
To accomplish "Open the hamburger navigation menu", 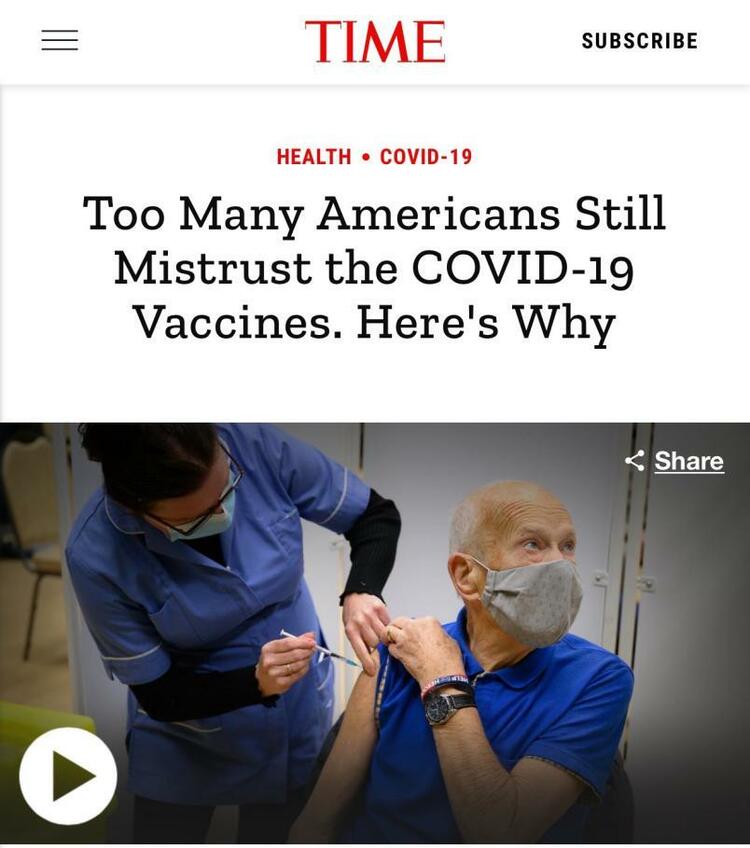I will (60, 40).
